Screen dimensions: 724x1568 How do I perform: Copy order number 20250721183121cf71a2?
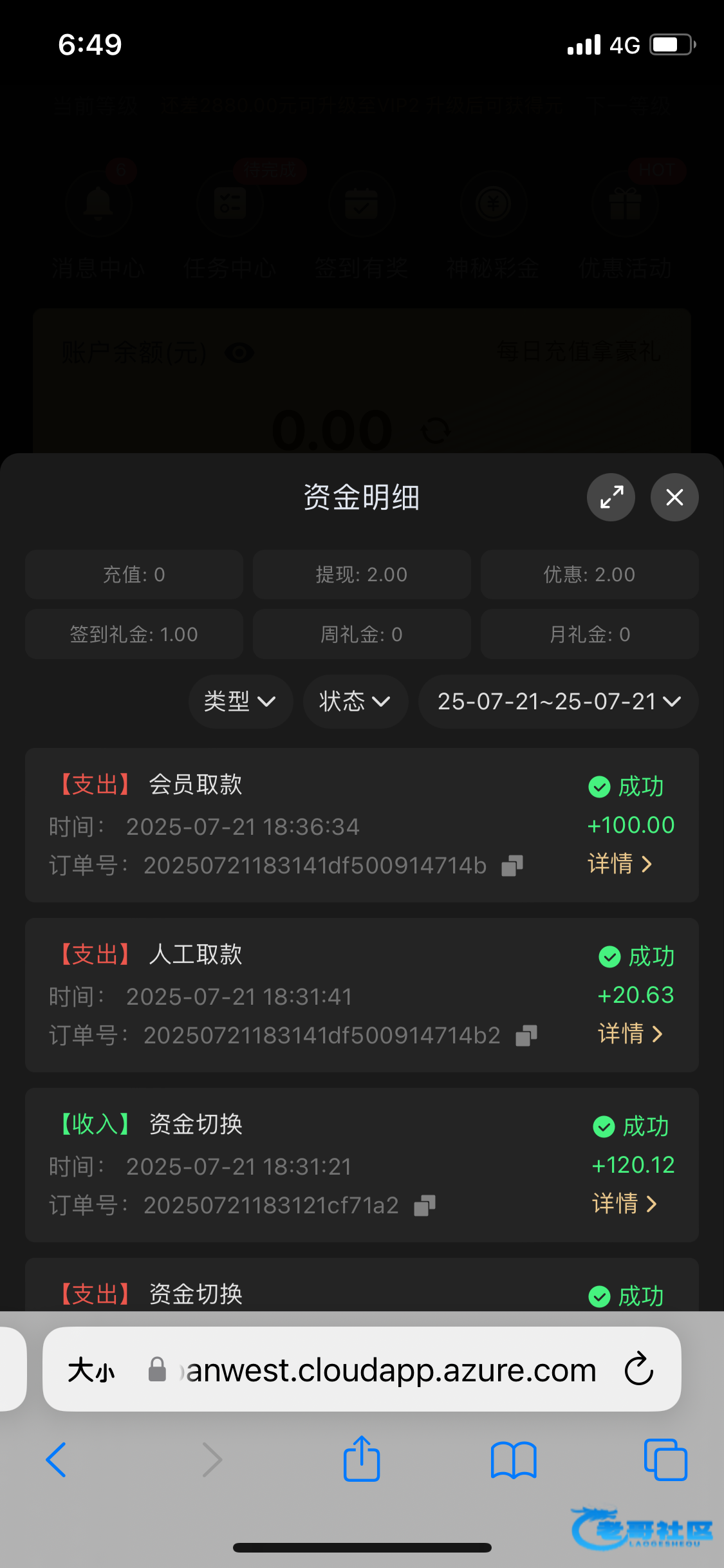(x=425, y=1206)
